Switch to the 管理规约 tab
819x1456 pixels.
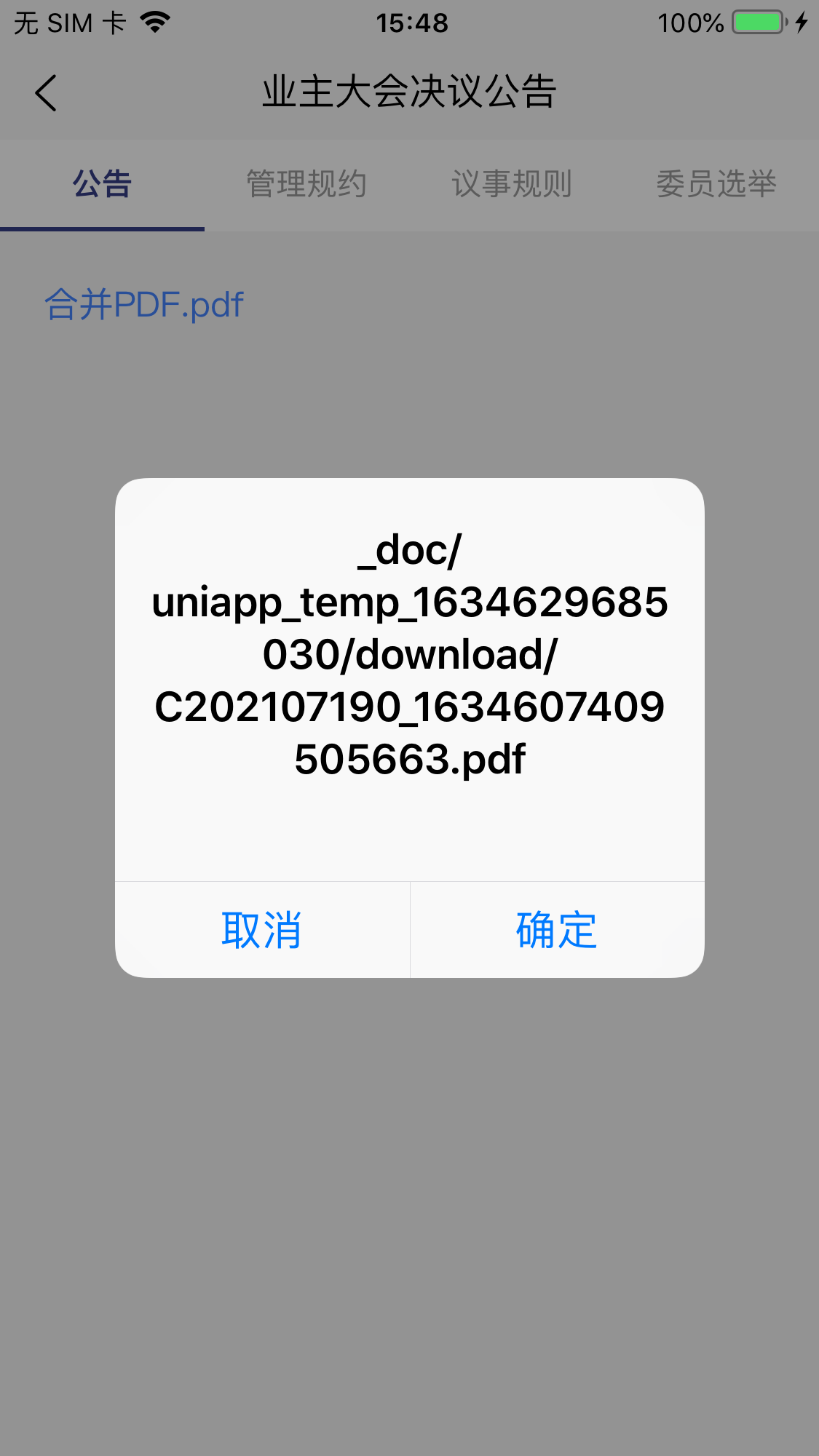306,184
